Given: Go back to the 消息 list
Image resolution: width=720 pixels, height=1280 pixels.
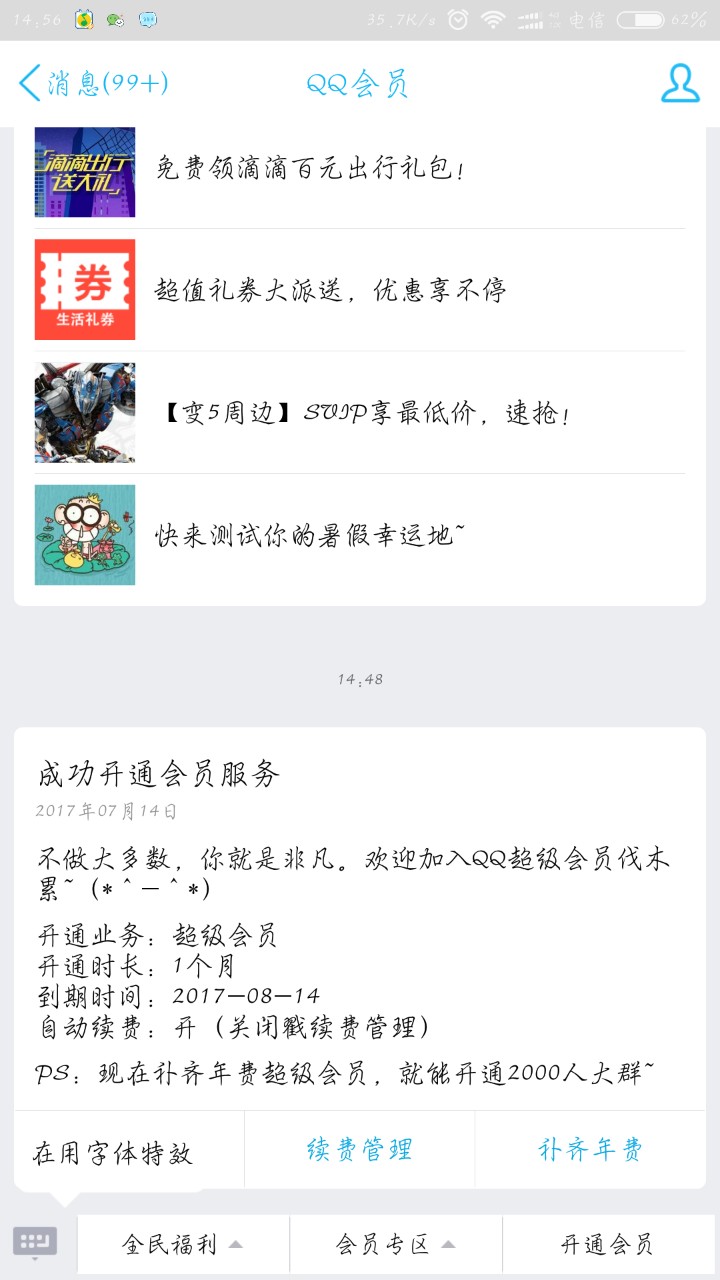Looking at the screenshot, I should pos(92,83).
